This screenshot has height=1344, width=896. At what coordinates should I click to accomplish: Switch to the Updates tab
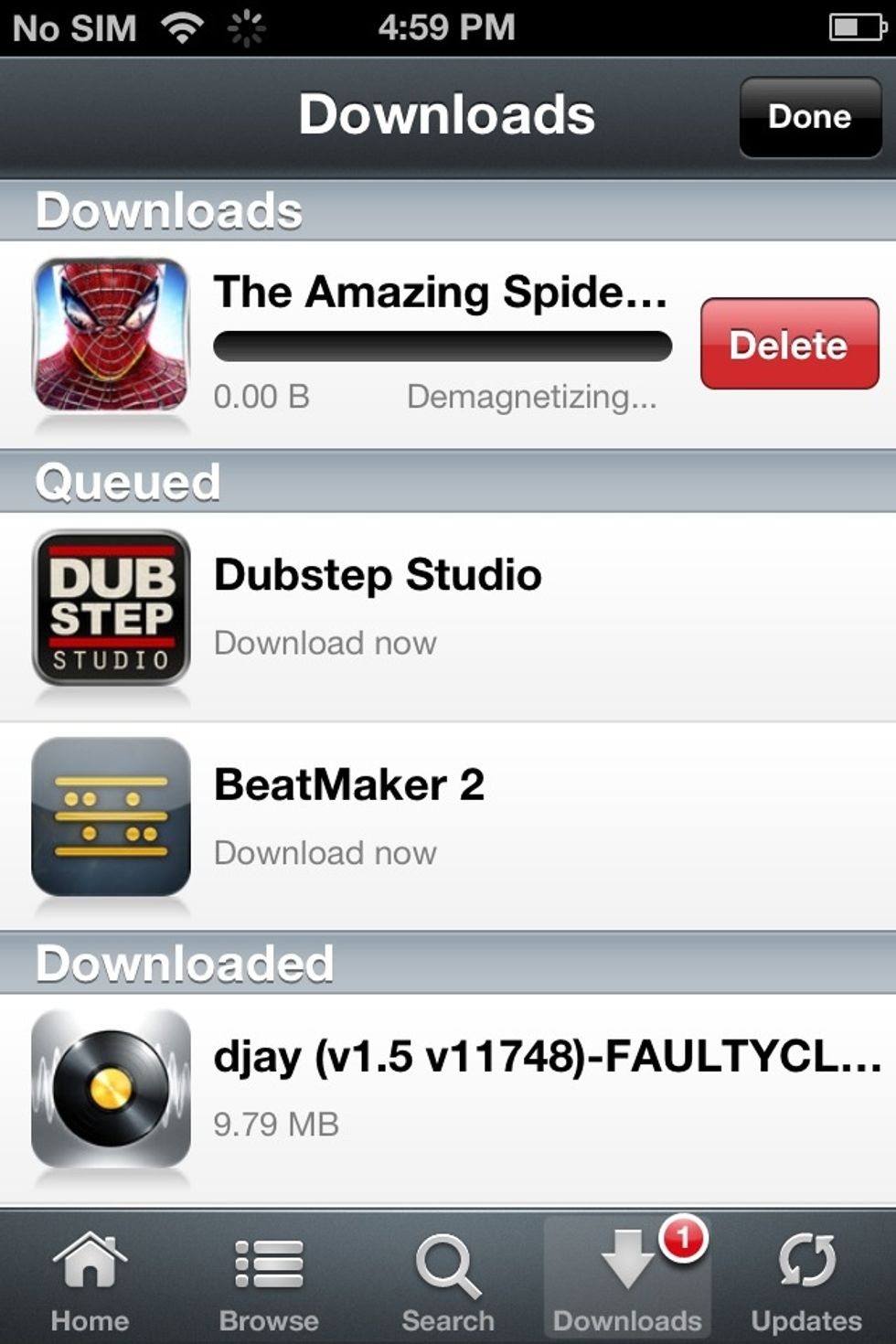(x=806, y=1280)
